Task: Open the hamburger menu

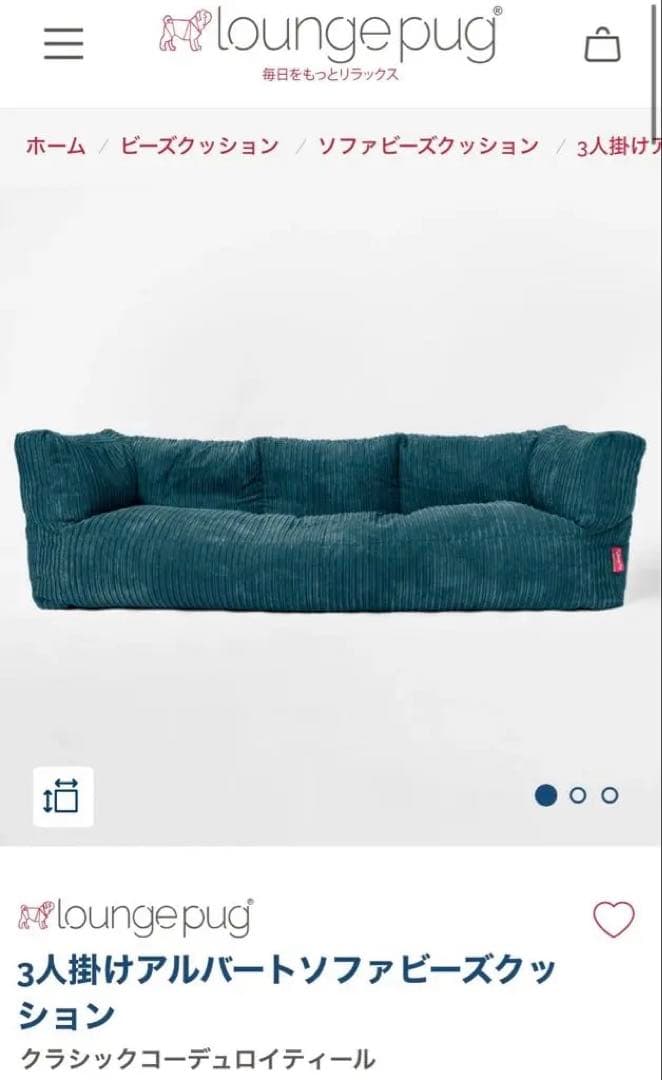Action: (63, 43)
